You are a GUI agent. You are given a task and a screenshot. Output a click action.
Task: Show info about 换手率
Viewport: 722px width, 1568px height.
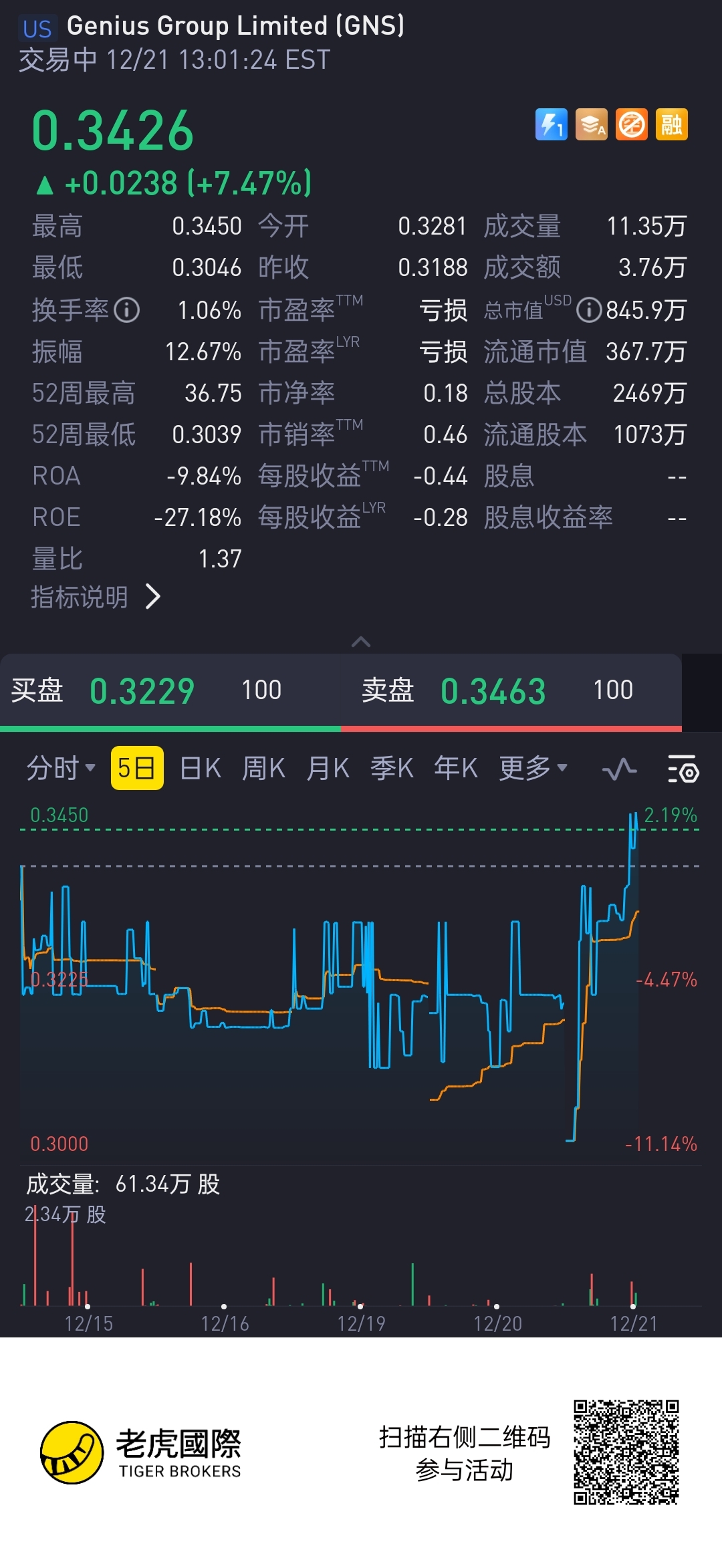click(x=126, y=310)
